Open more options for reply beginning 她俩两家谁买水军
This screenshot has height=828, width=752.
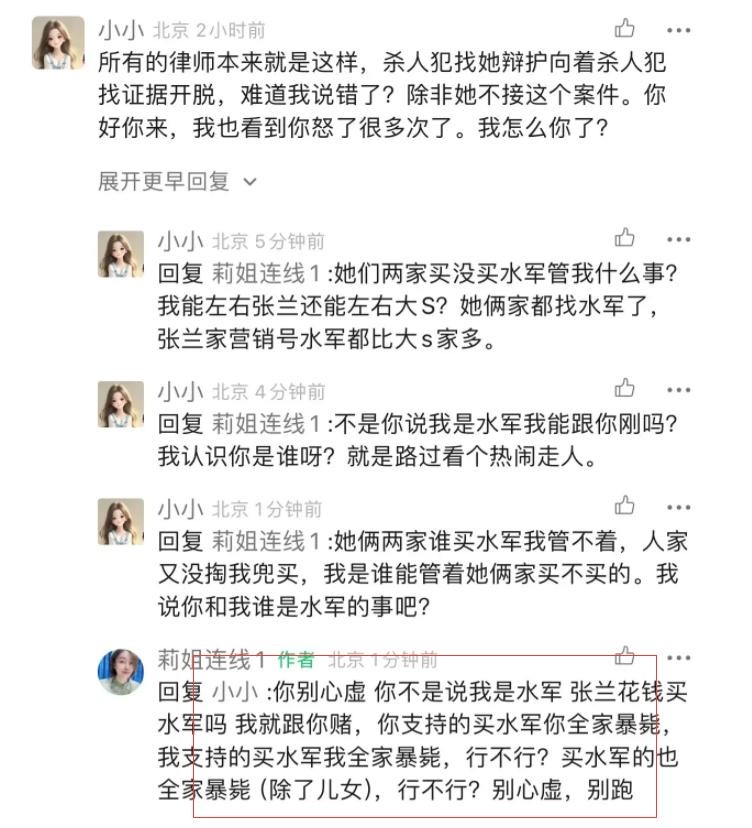coord(679,507)
